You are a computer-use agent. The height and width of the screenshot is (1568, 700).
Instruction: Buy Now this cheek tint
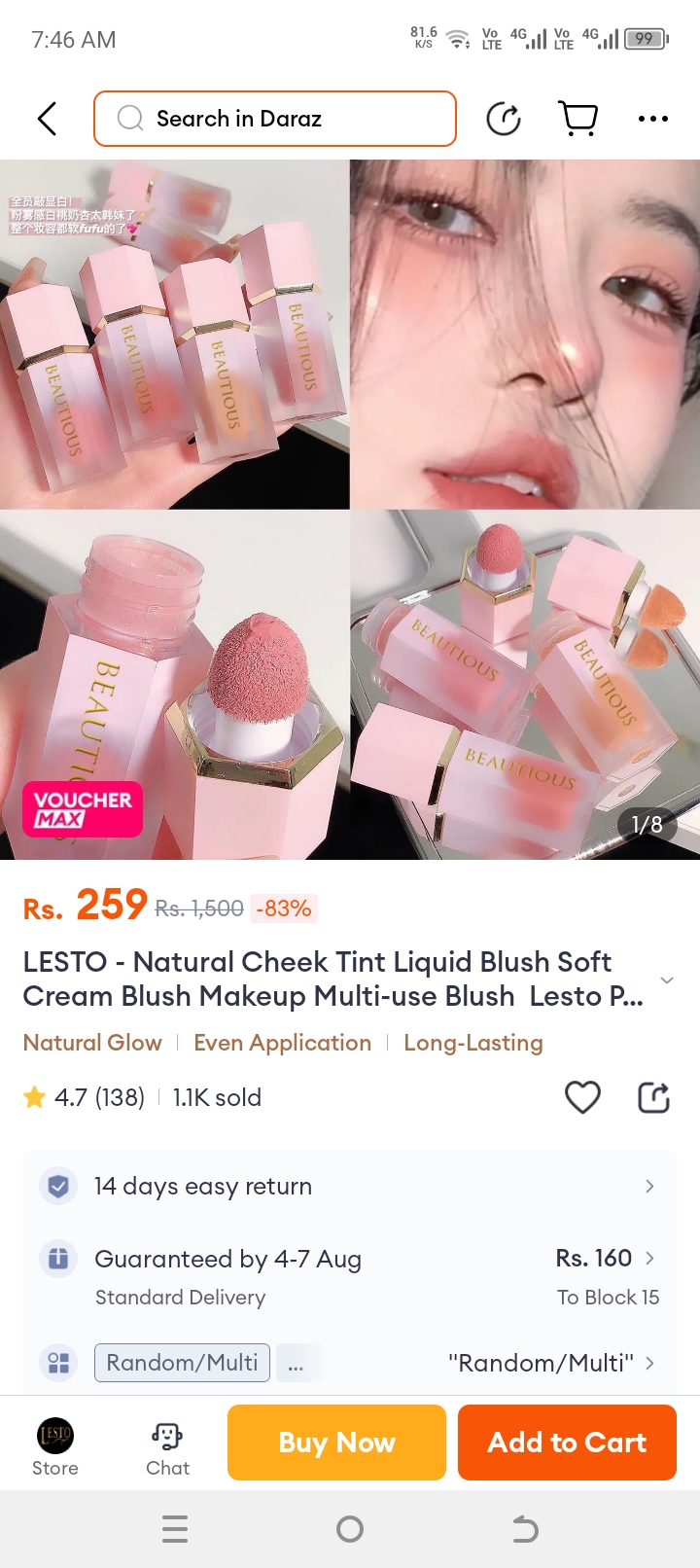(x=336, y=1443)
